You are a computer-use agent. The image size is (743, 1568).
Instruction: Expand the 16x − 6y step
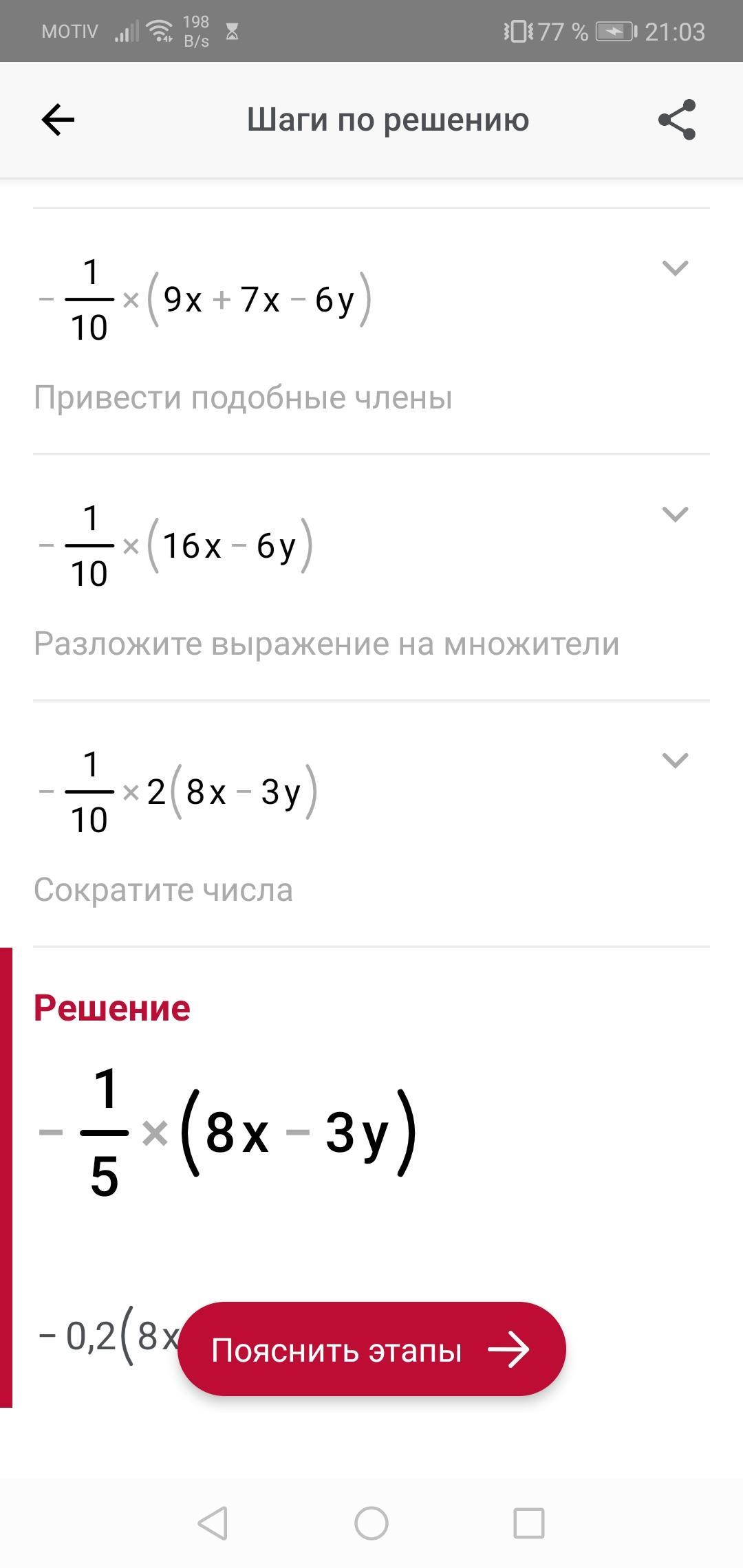point(674,514)
